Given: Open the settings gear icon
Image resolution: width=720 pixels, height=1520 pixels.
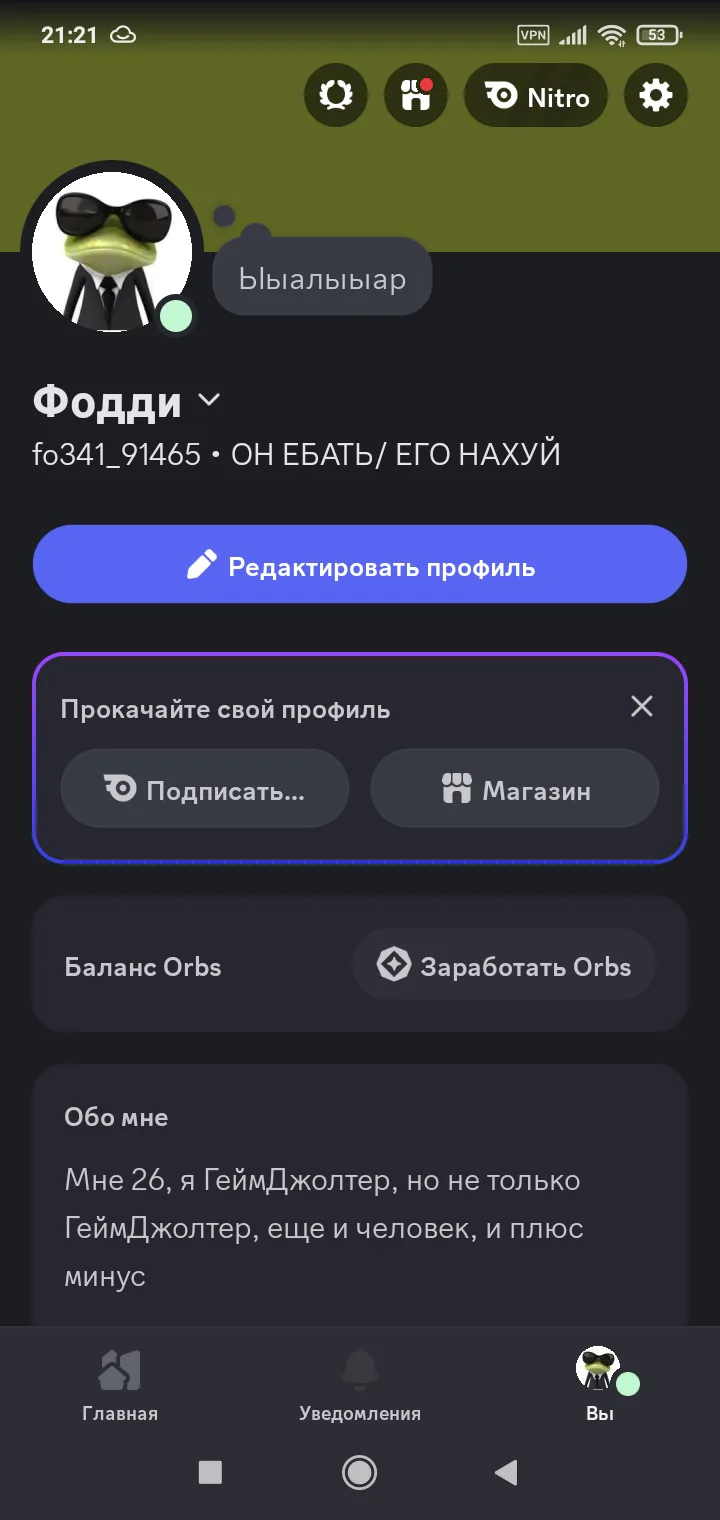Looking at the screenshot, I should click(x=655, y=96).
